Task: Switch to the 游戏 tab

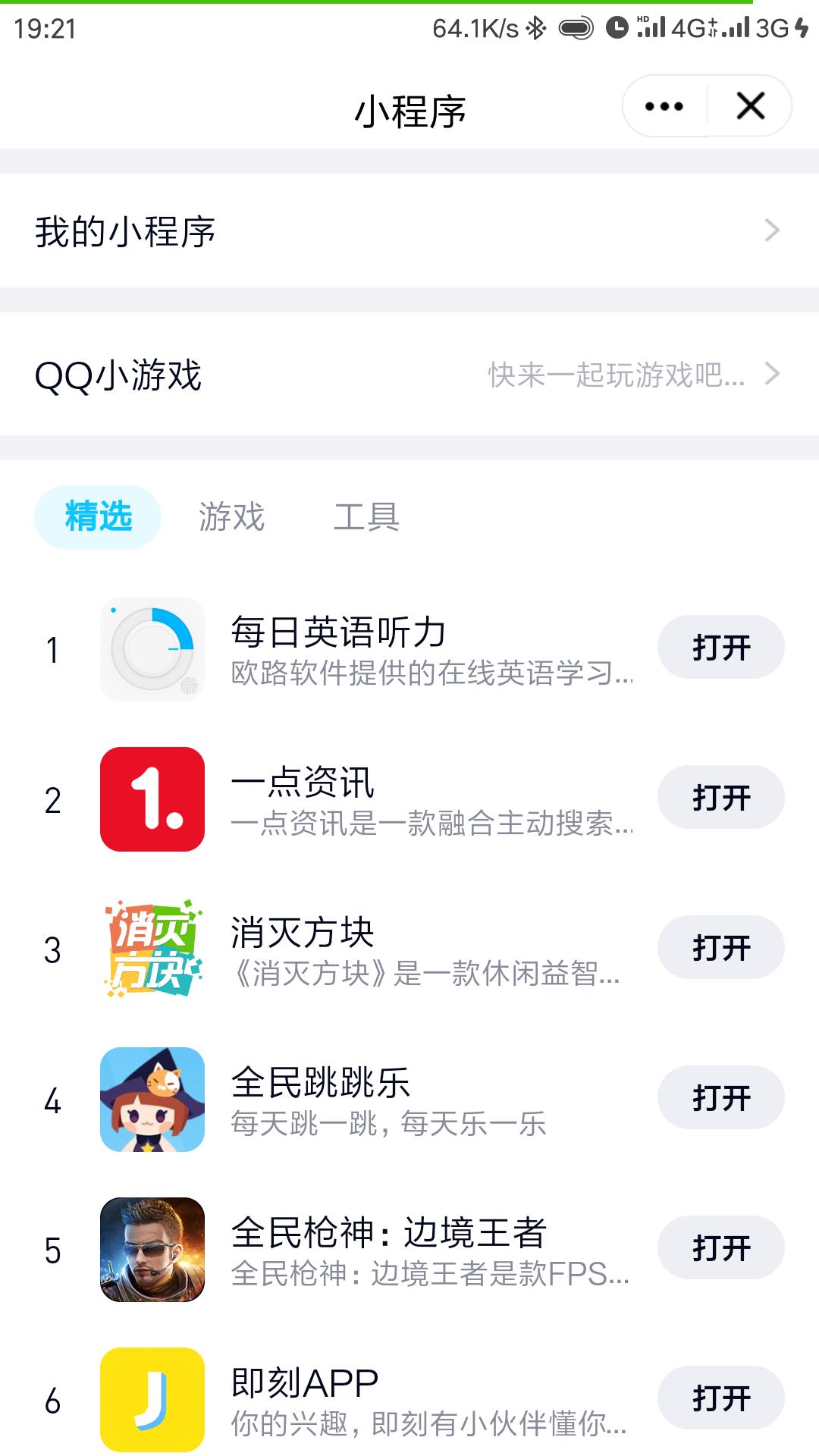Action: (x=231, y=518)
